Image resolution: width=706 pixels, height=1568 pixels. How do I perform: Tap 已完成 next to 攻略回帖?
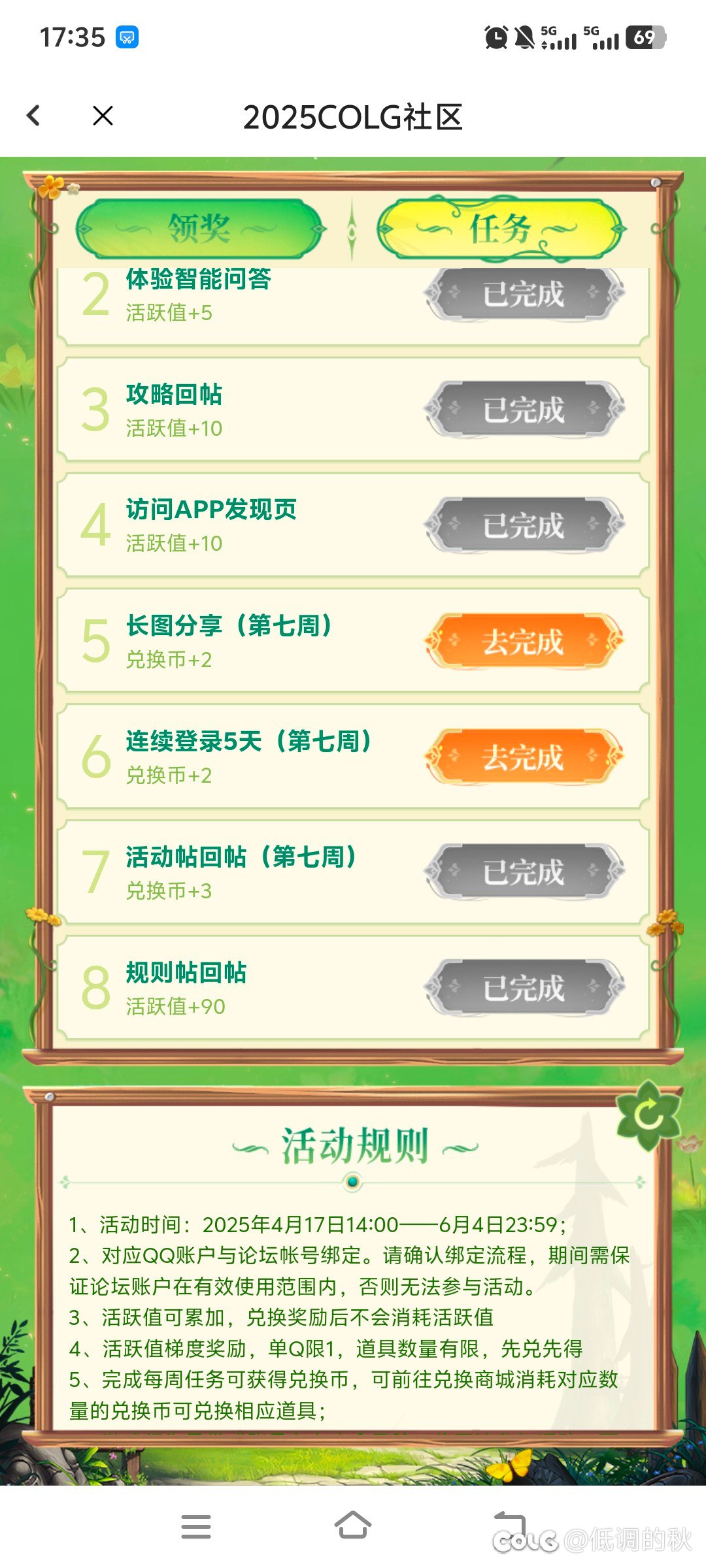pos(524,410)
